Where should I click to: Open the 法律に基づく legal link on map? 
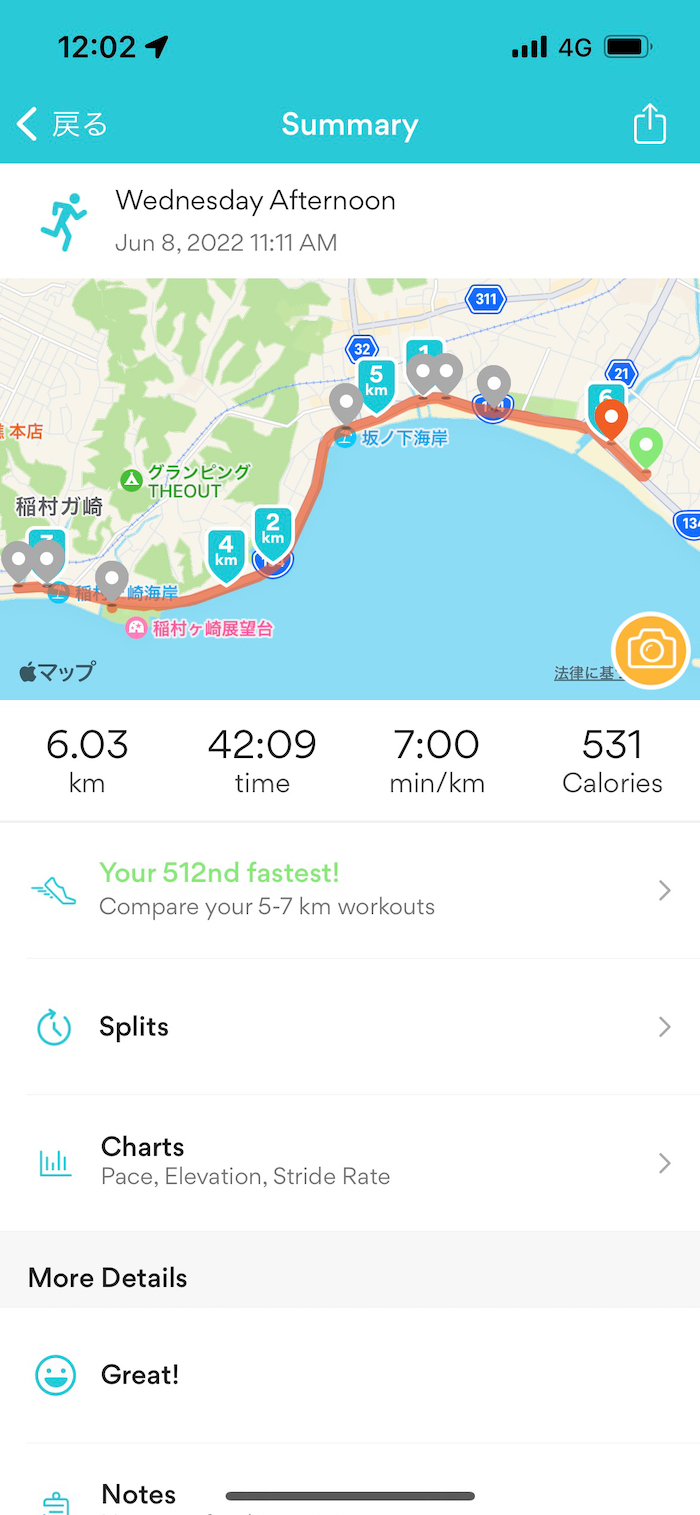coord(584,674)
